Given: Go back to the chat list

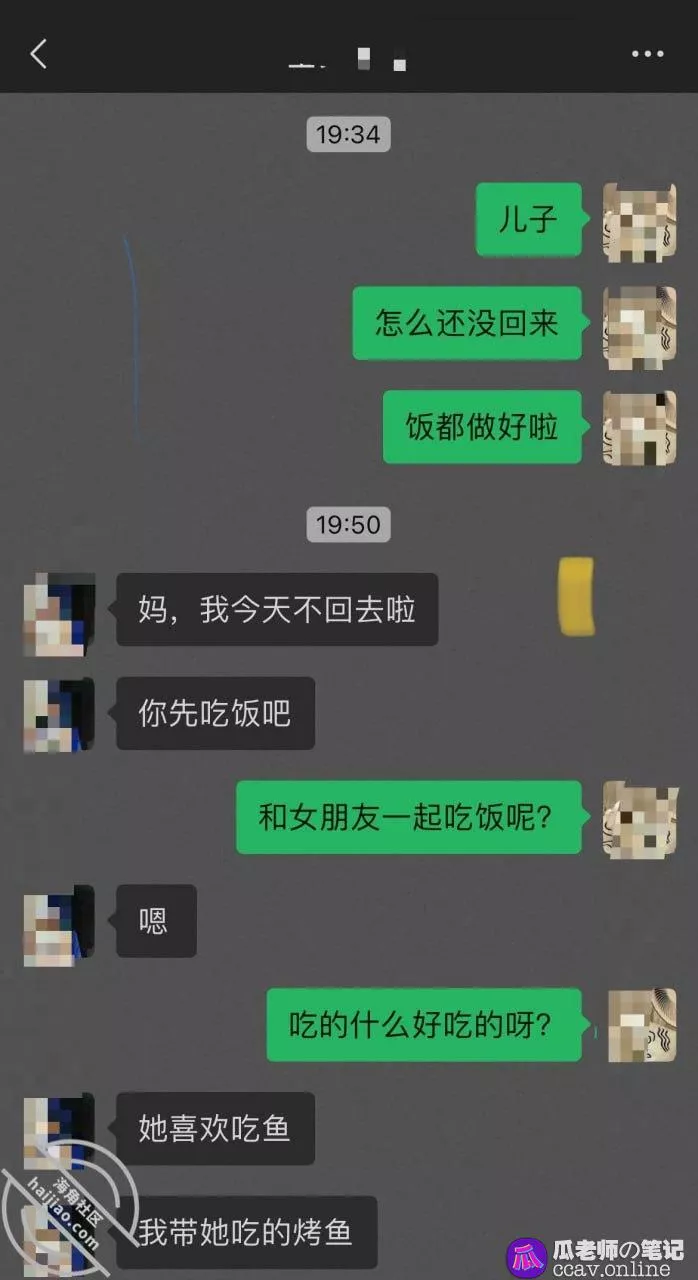Looking at the screenshot, I should (38, 54).
